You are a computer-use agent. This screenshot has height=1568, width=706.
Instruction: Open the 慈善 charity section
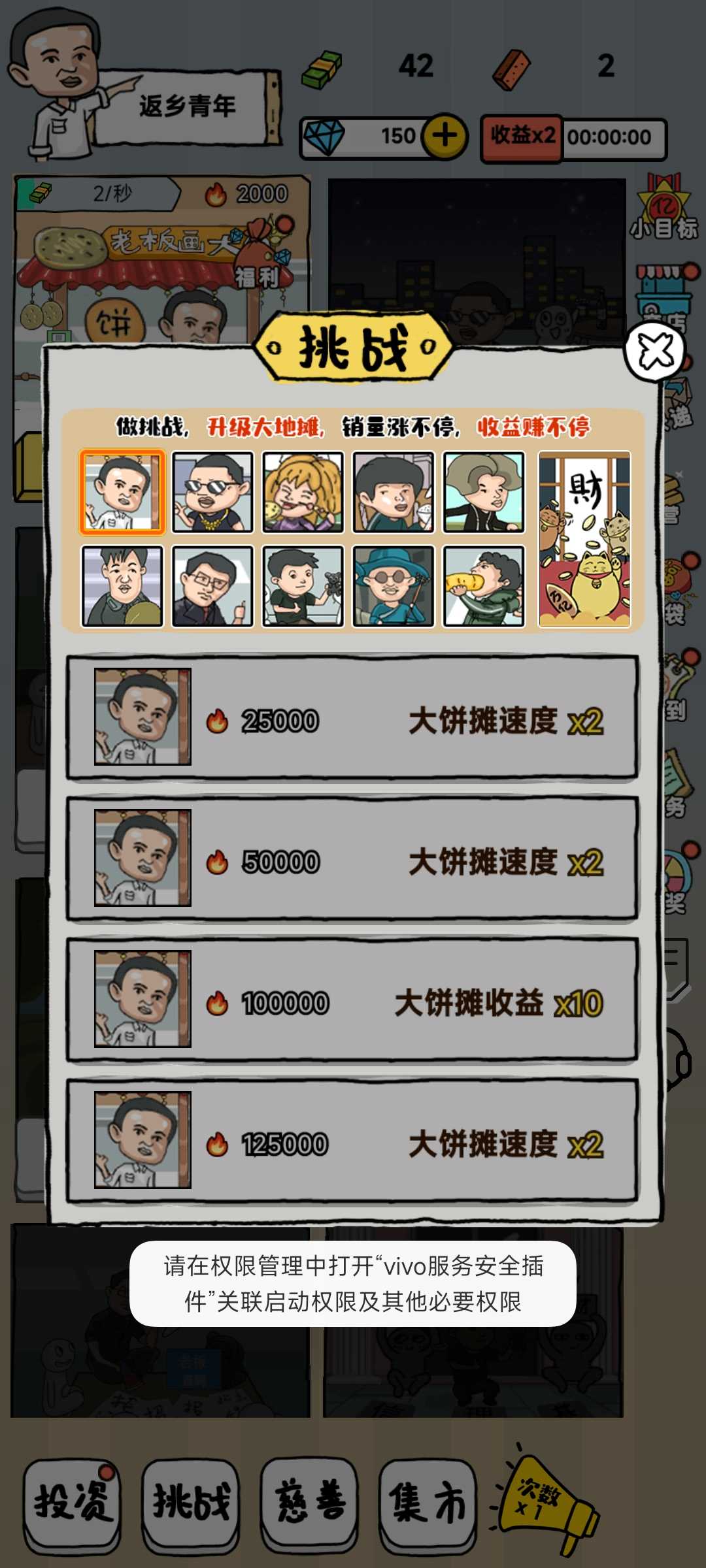pos(309,1501)
